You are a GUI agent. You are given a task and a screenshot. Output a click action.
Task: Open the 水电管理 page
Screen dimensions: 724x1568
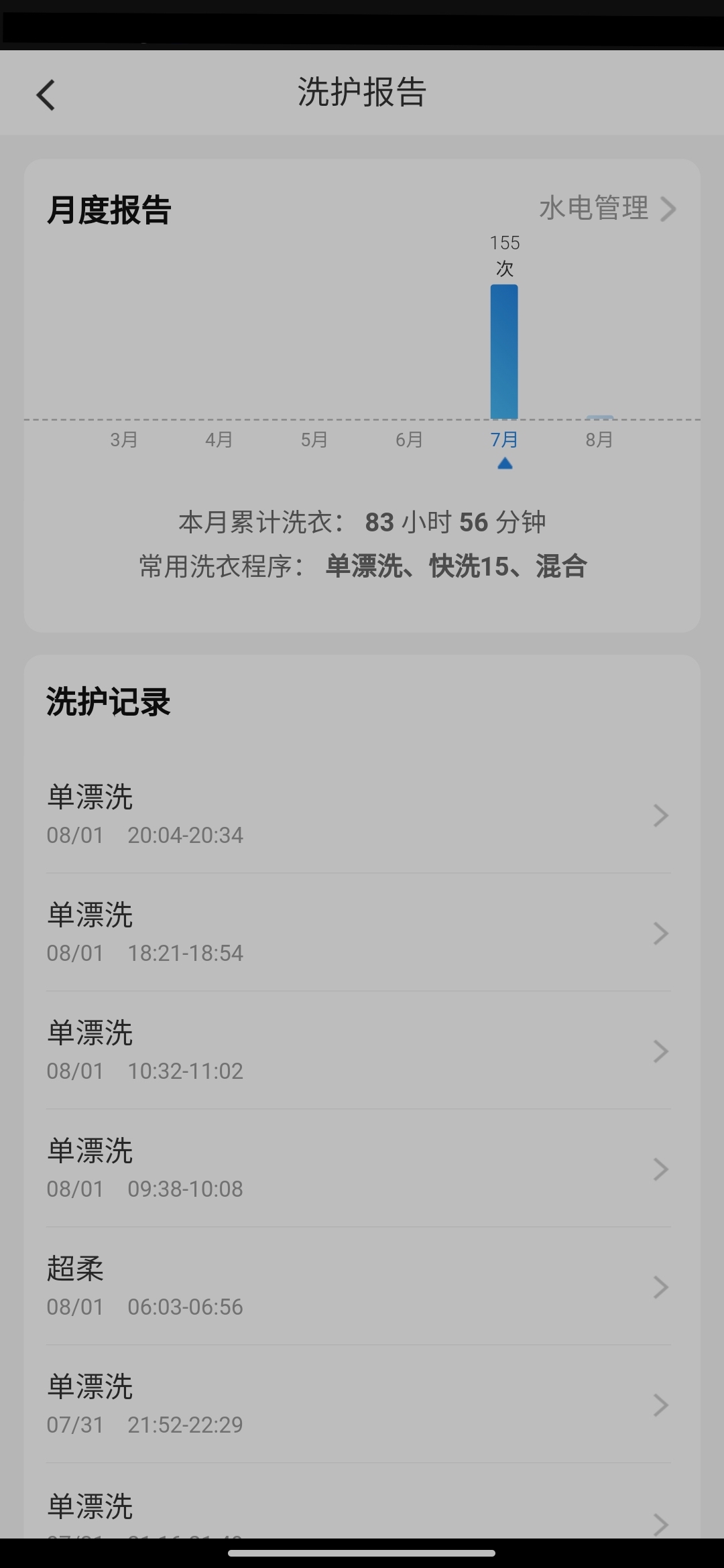pos(594,208)
